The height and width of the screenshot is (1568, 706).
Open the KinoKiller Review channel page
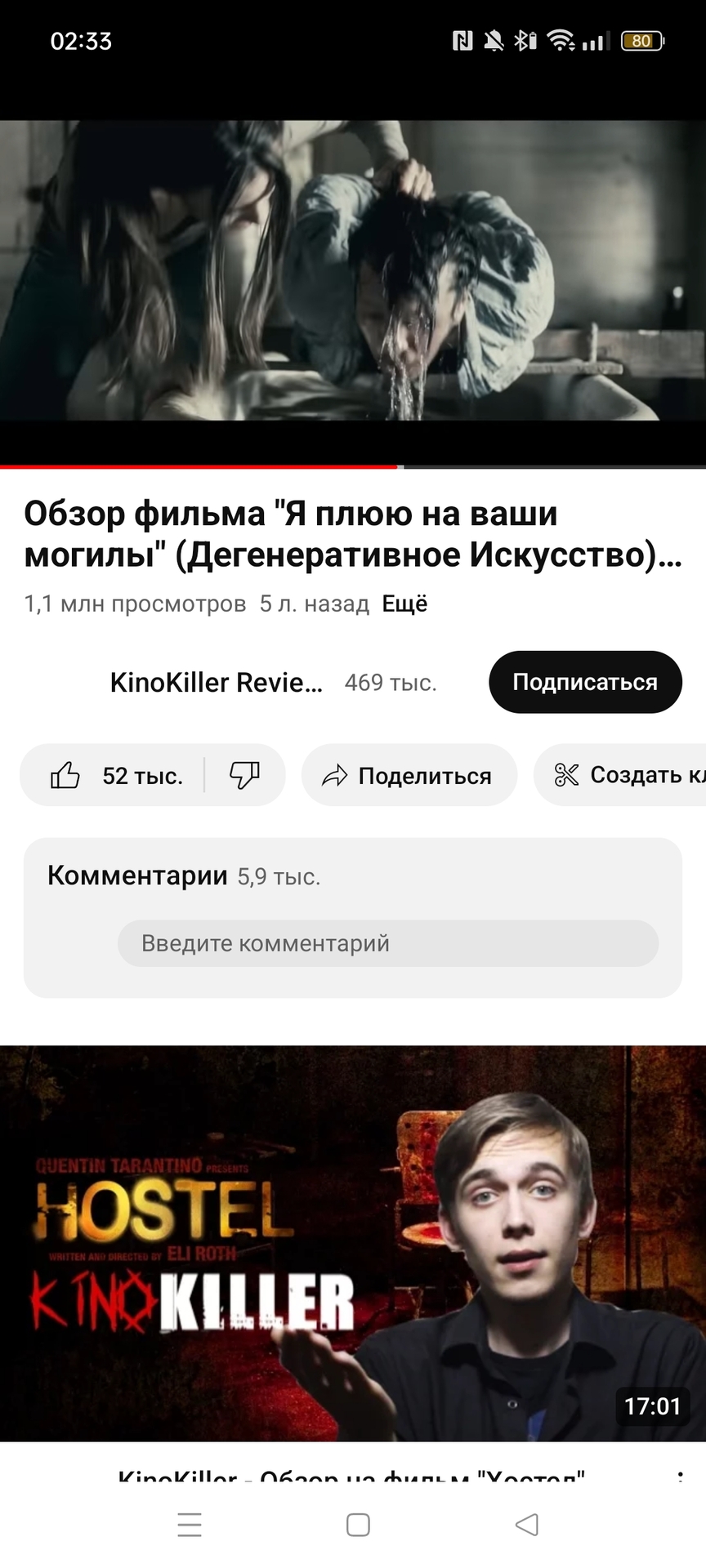(216, 682)
